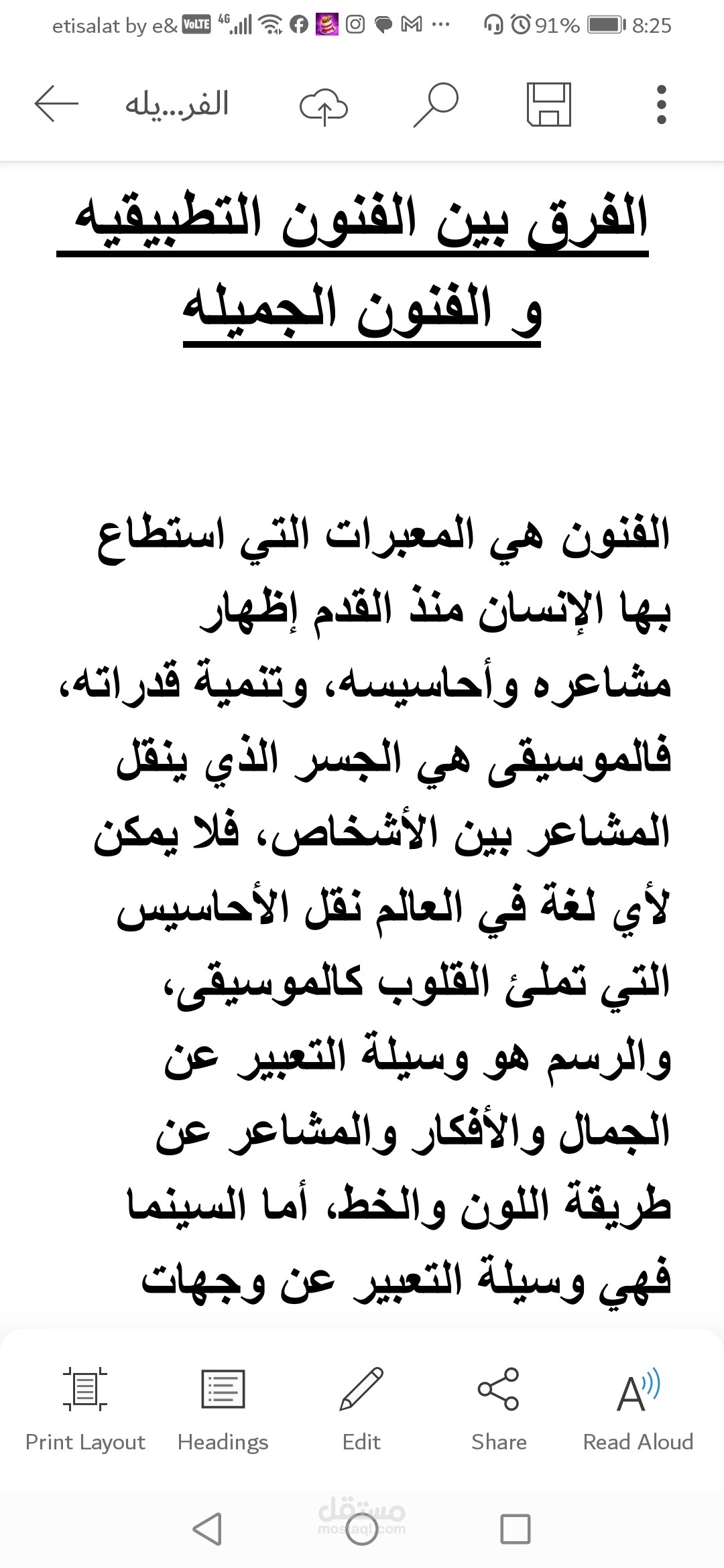Tap the cloud upload icon
Image resolution: width=724 pixels, height=1568 pixels.
point(323,106)
